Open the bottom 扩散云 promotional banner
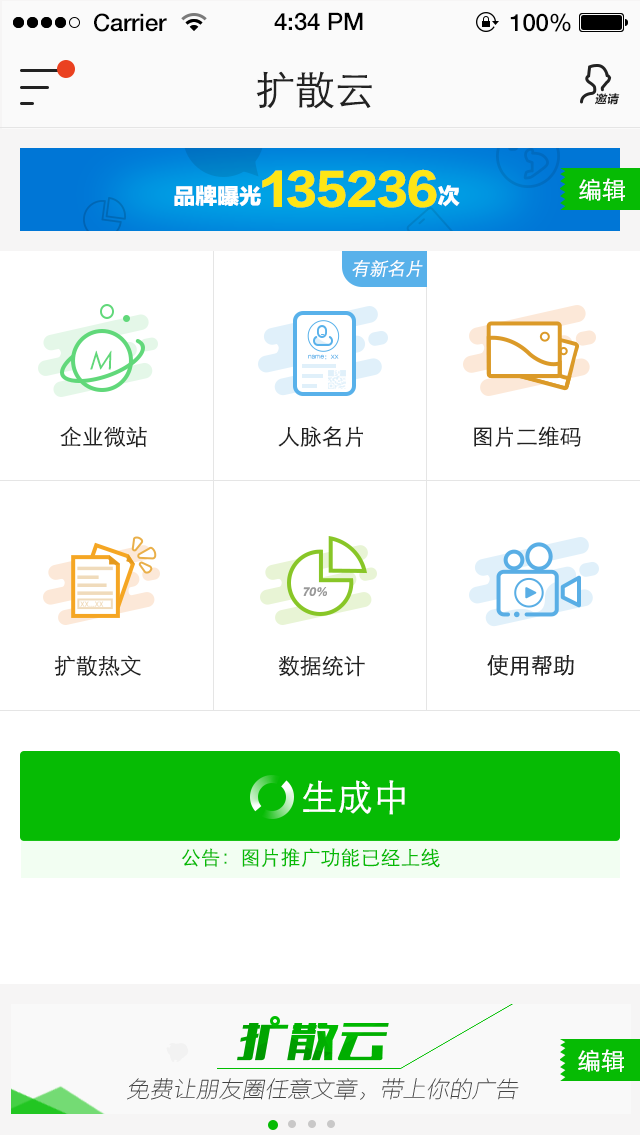Screen dimensions: 640x1136 pyautogui.click(x=300, y=1060)
